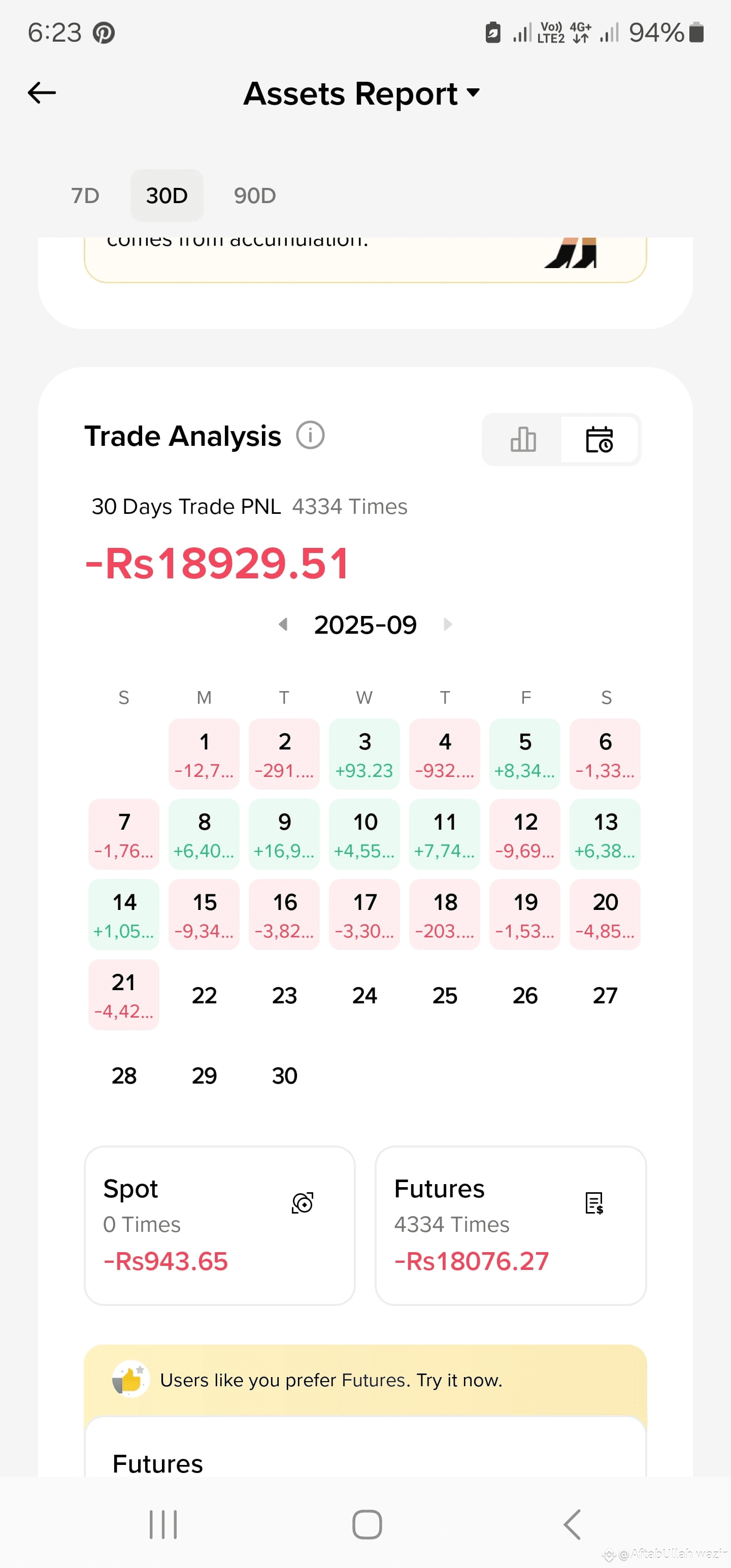Screen dimensions: 731x1568
Task: Switch to the 7D period
Action: tap(85, 195)
